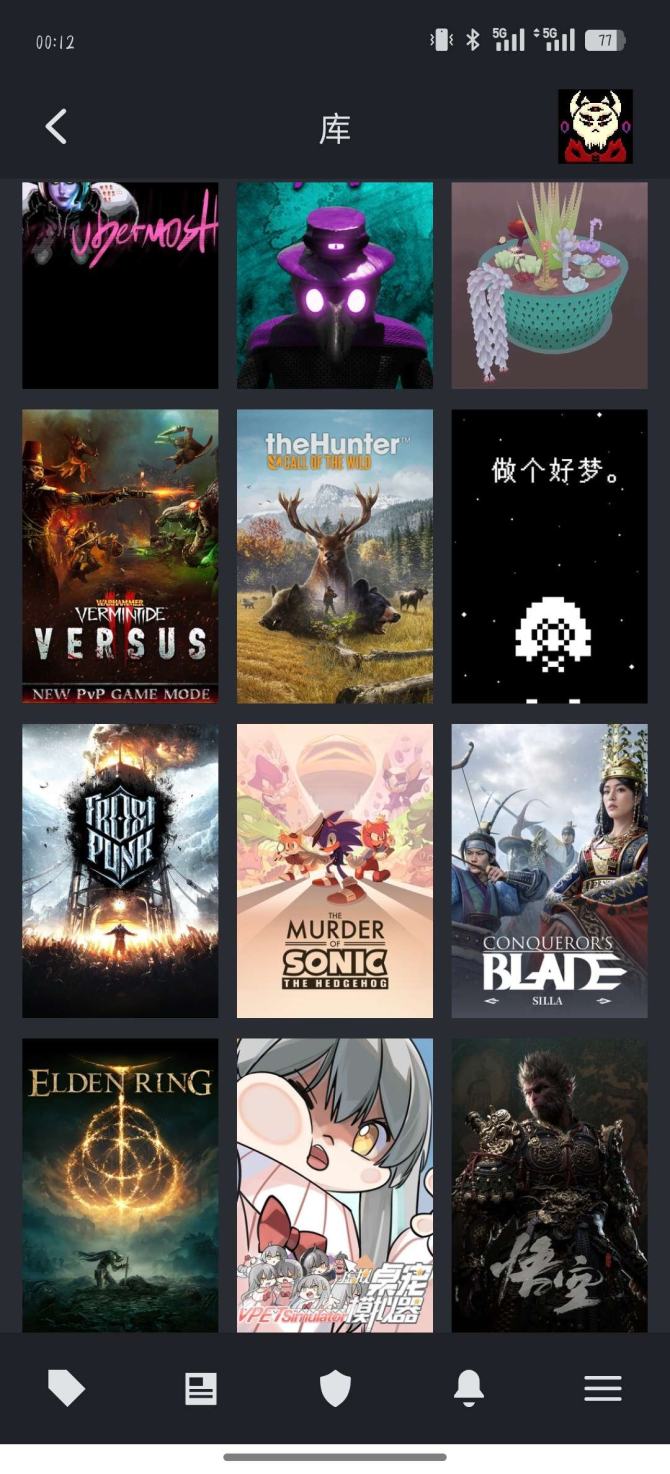Image resolution: width=670 pixels, height=1474 pixels.
Task: Open the store tag tab
Action: point(66,1388)
